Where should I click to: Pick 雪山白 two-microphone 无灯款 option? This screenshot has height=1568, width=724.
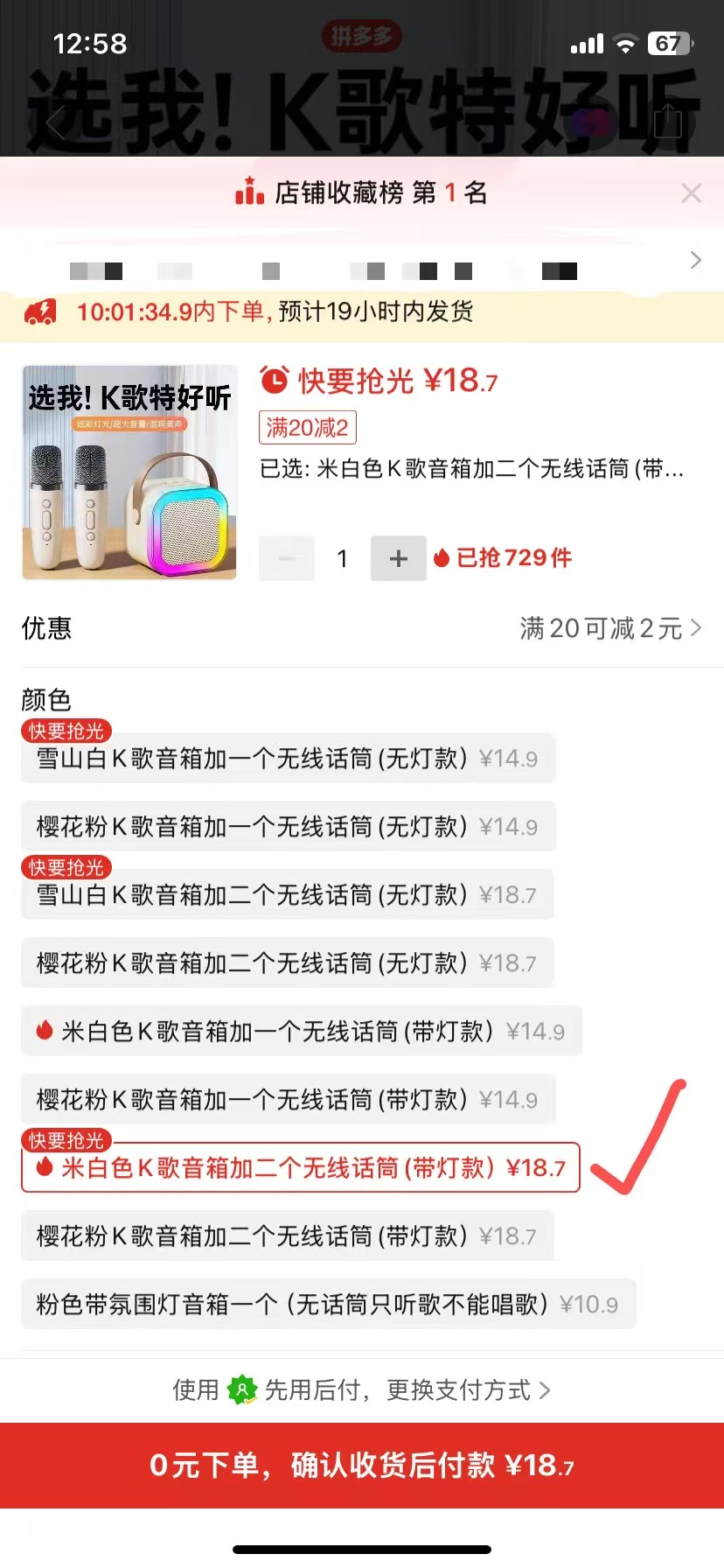click(x=287, y=895)
